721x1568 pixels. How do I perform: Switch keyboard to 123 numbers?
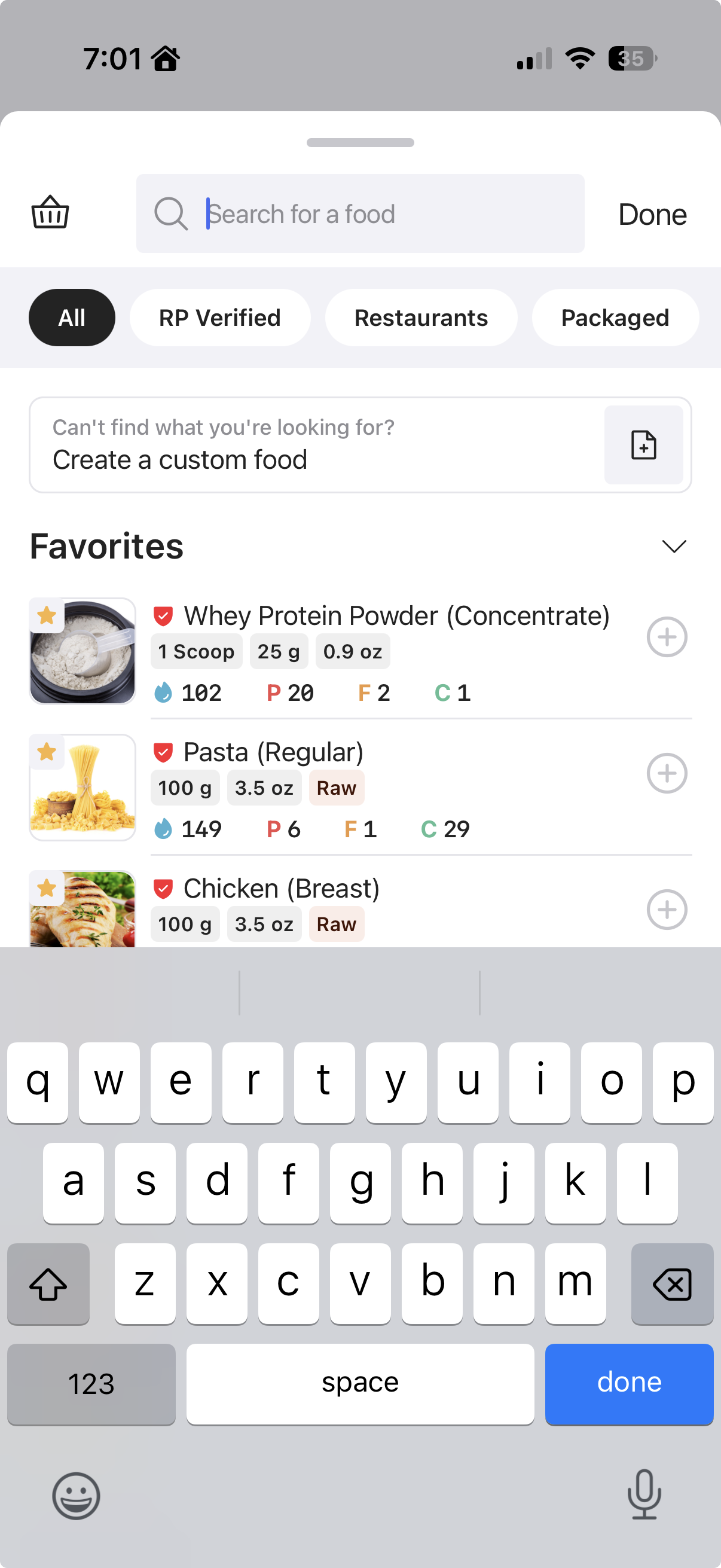point(91,1383)
